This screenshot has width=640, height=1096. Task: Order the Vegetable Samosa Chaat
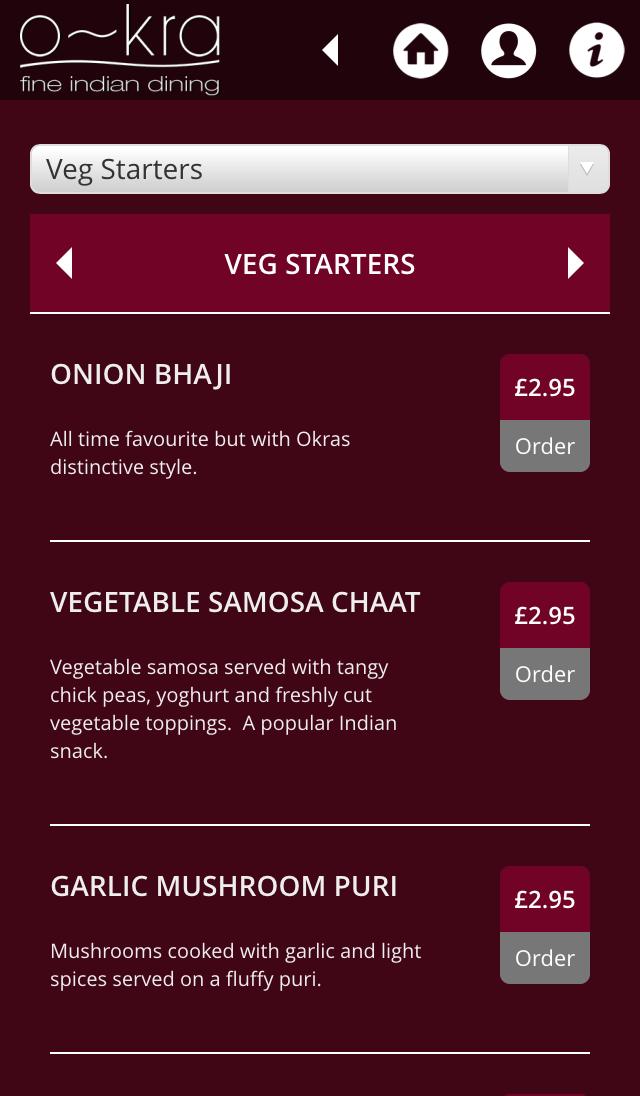click(545, 674)
